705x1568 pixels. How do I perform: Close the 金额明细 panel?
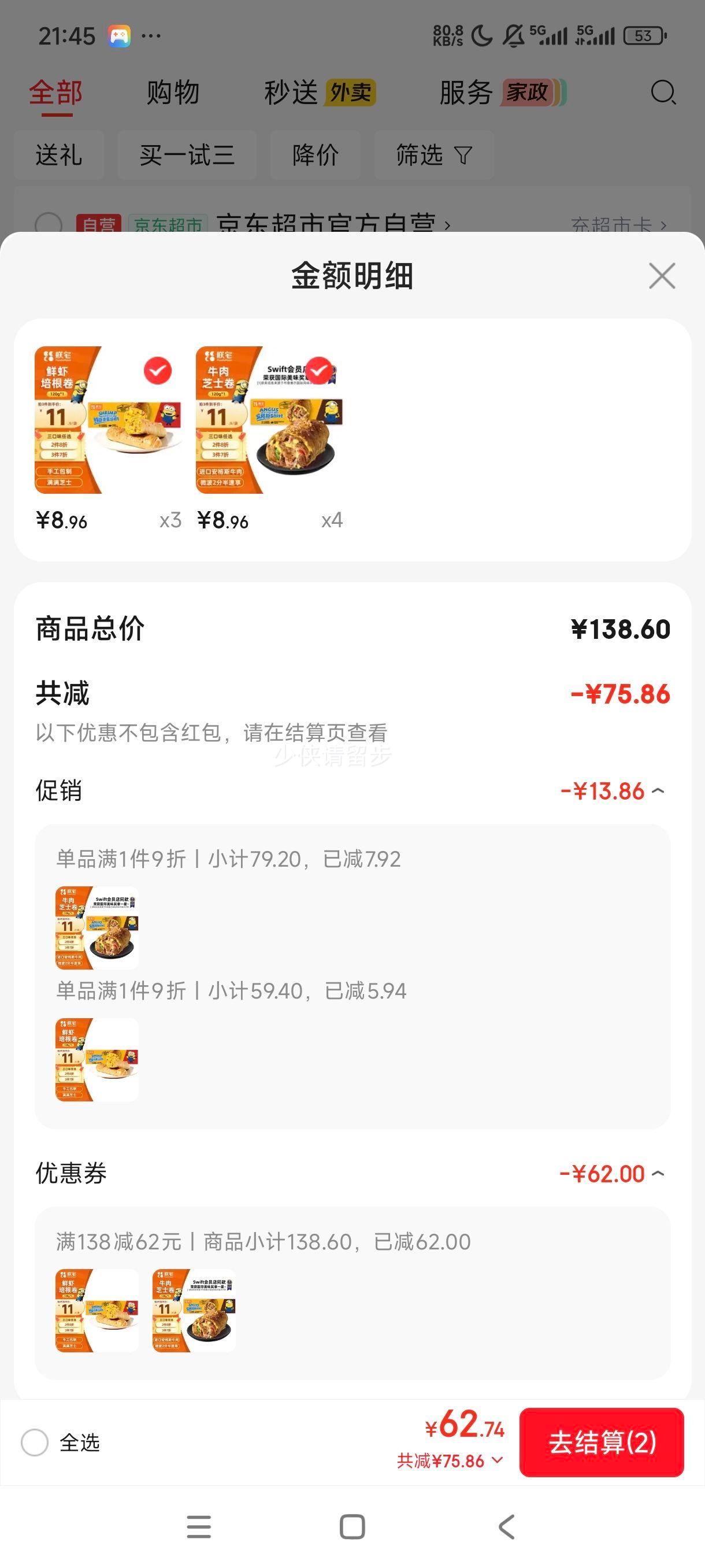click(x=662, y=276)
